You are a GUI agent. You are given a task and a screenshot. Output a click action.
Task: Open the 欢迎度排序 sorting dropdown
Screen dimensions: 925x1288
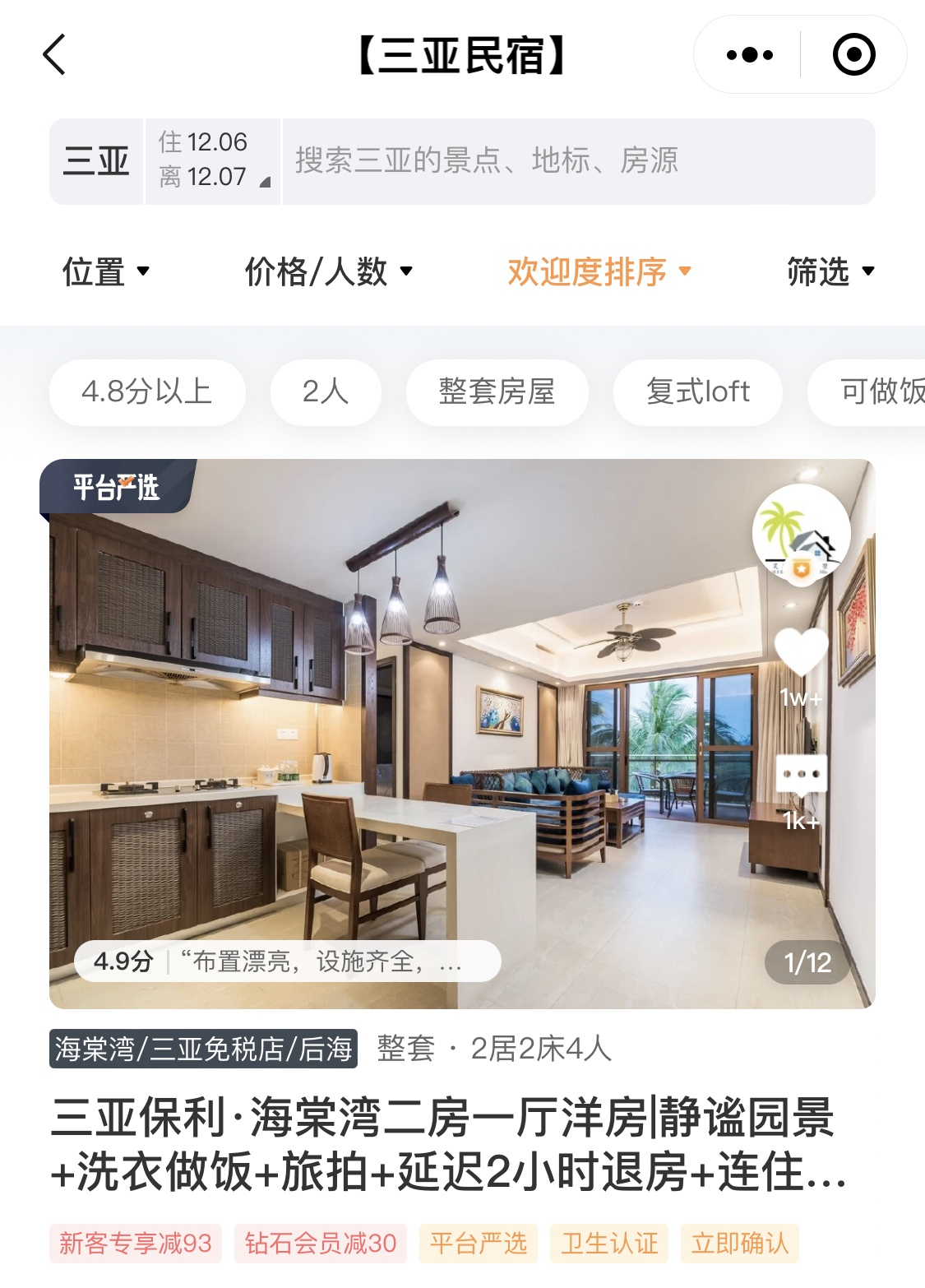(599, 271)
